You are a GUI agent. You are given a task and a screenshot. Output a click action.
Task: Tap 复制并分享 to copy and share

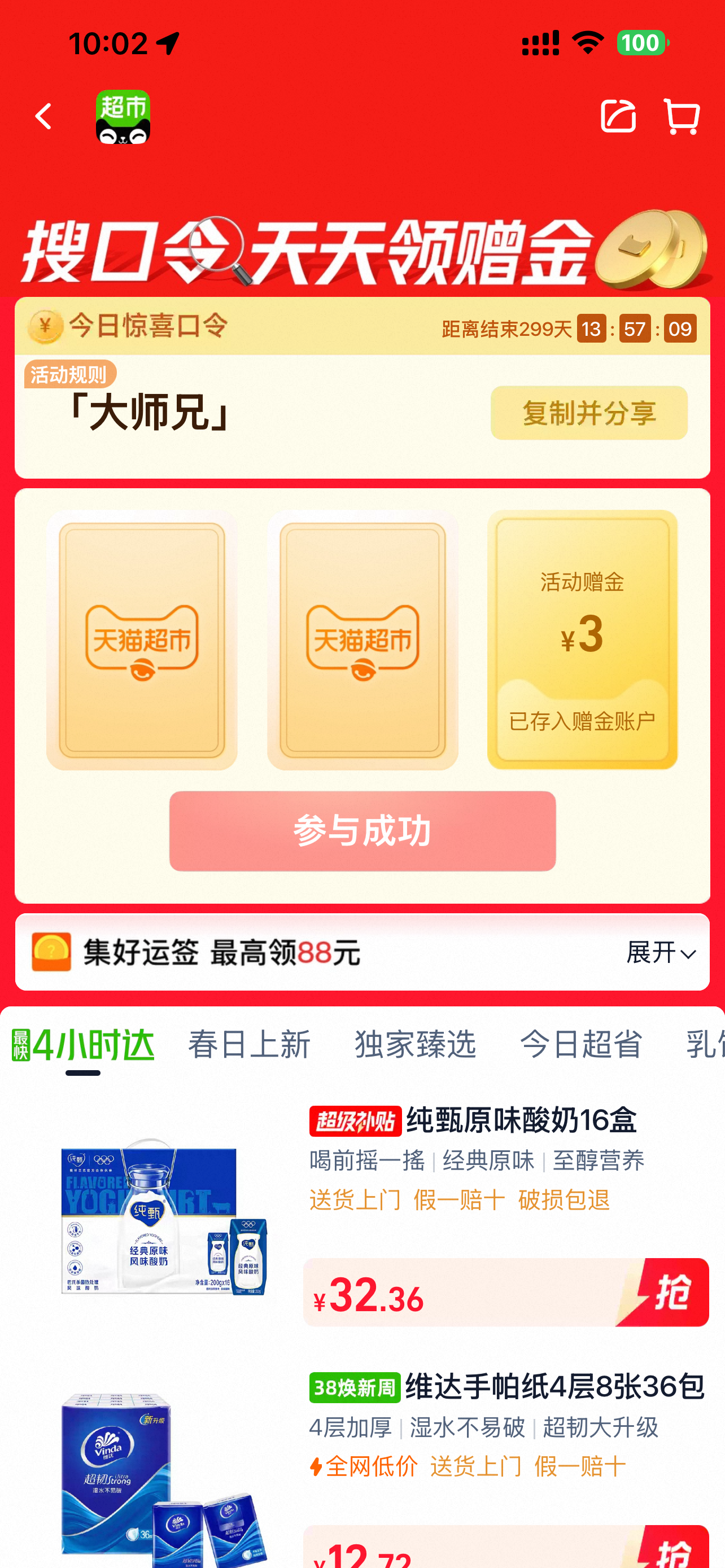[x=589, y=413]
